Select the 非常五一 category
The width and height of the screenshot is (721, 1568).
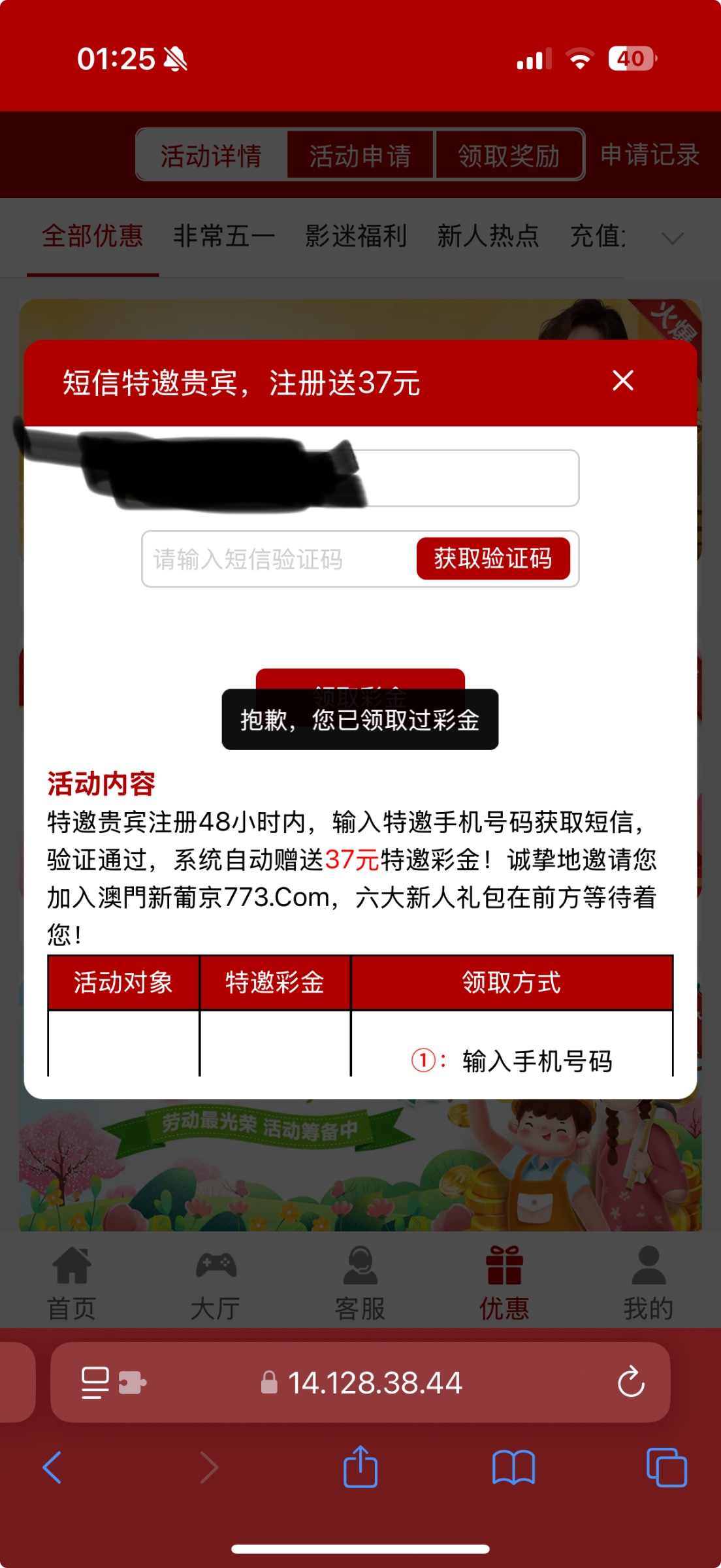pyautogui.click(x=224, y=236)
